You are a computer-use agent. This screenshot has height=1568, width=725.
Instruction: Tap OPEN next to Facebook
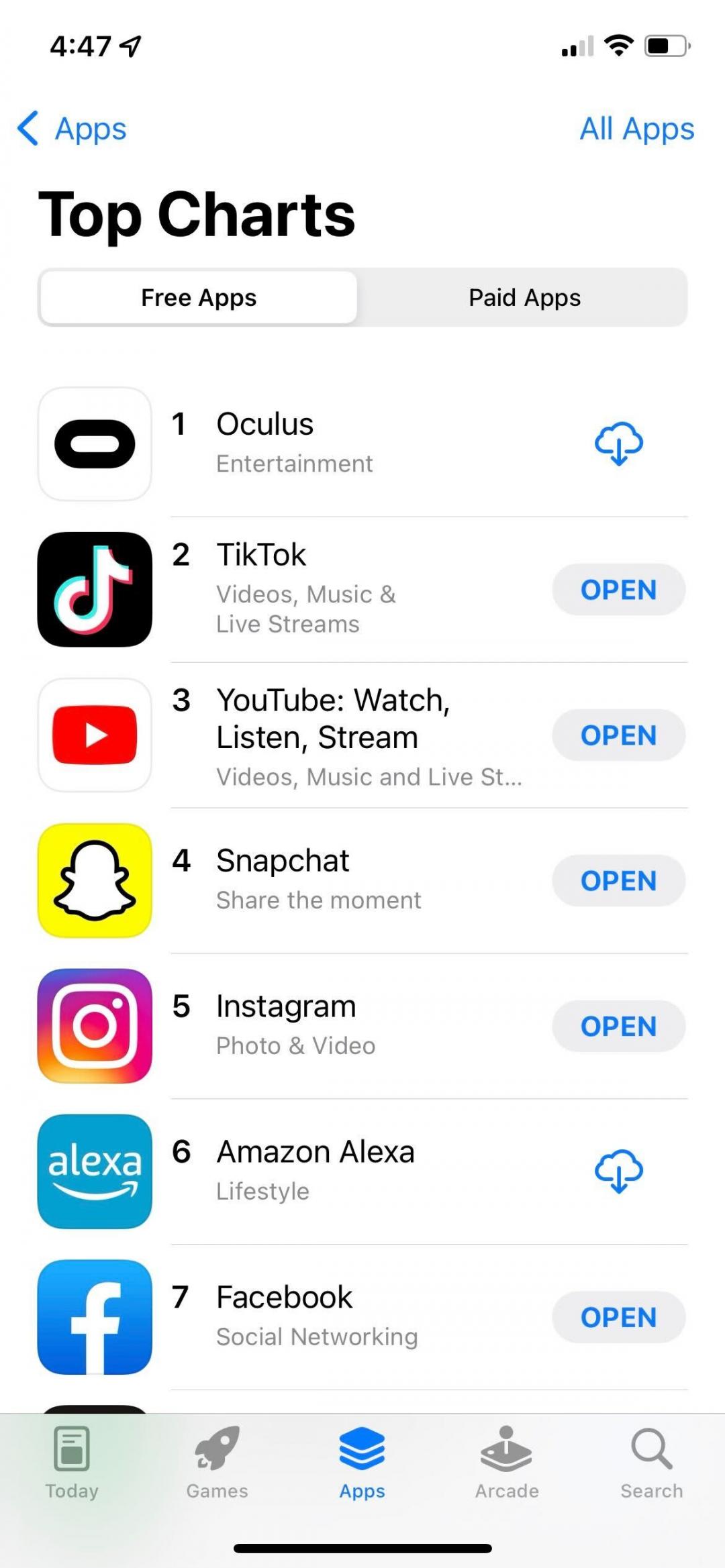point(618,1317)
